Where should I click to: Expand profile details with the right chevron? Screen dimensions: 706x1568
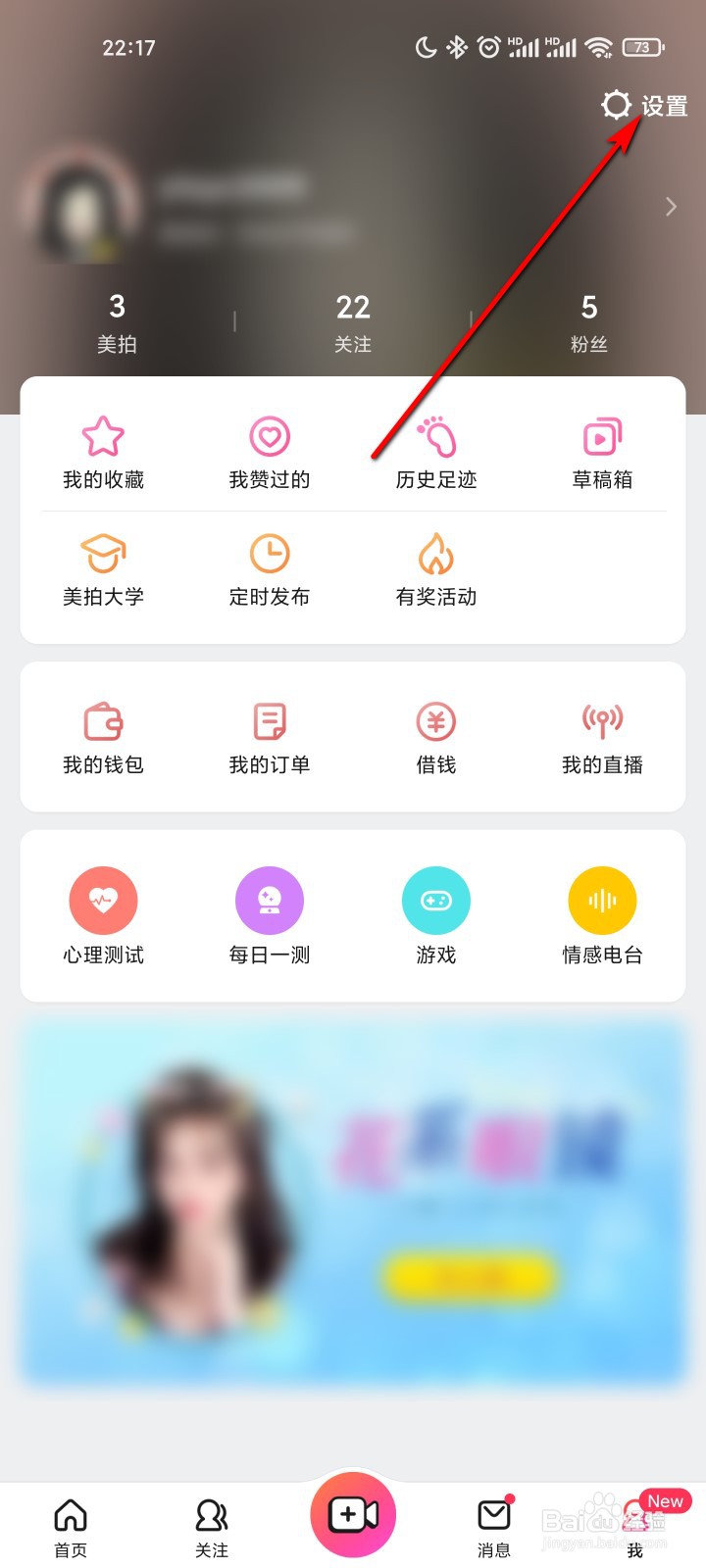(671, 207)
